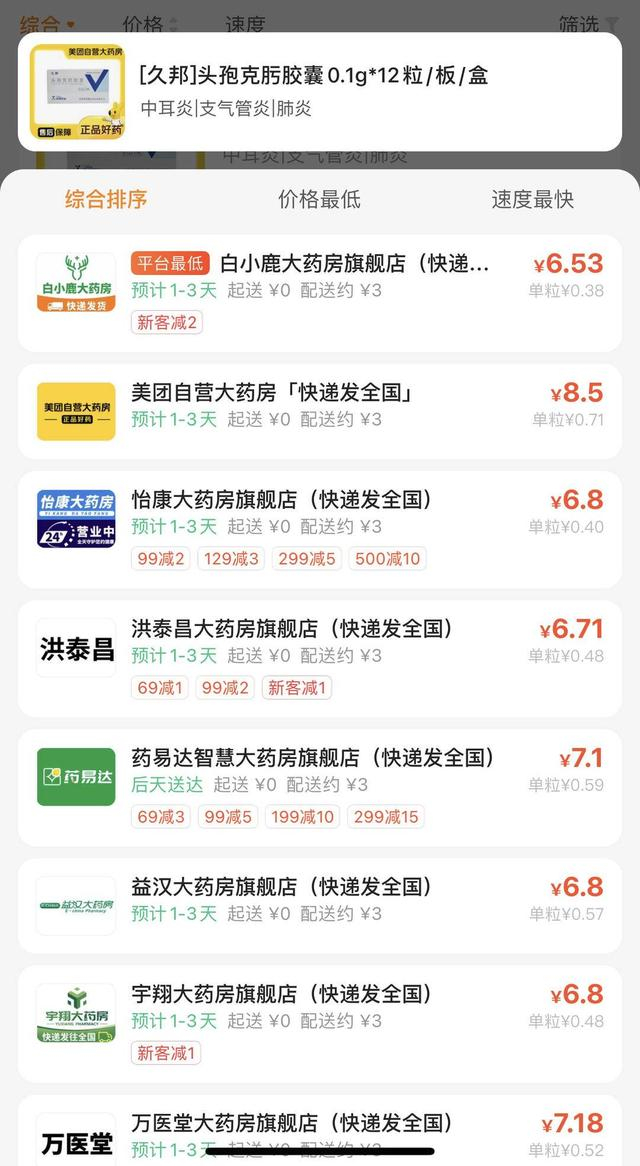The height and width of the screenshot is (1166, 640).
Task: Switch to 速度最快 sorting
Action: (x=532, y=199)
